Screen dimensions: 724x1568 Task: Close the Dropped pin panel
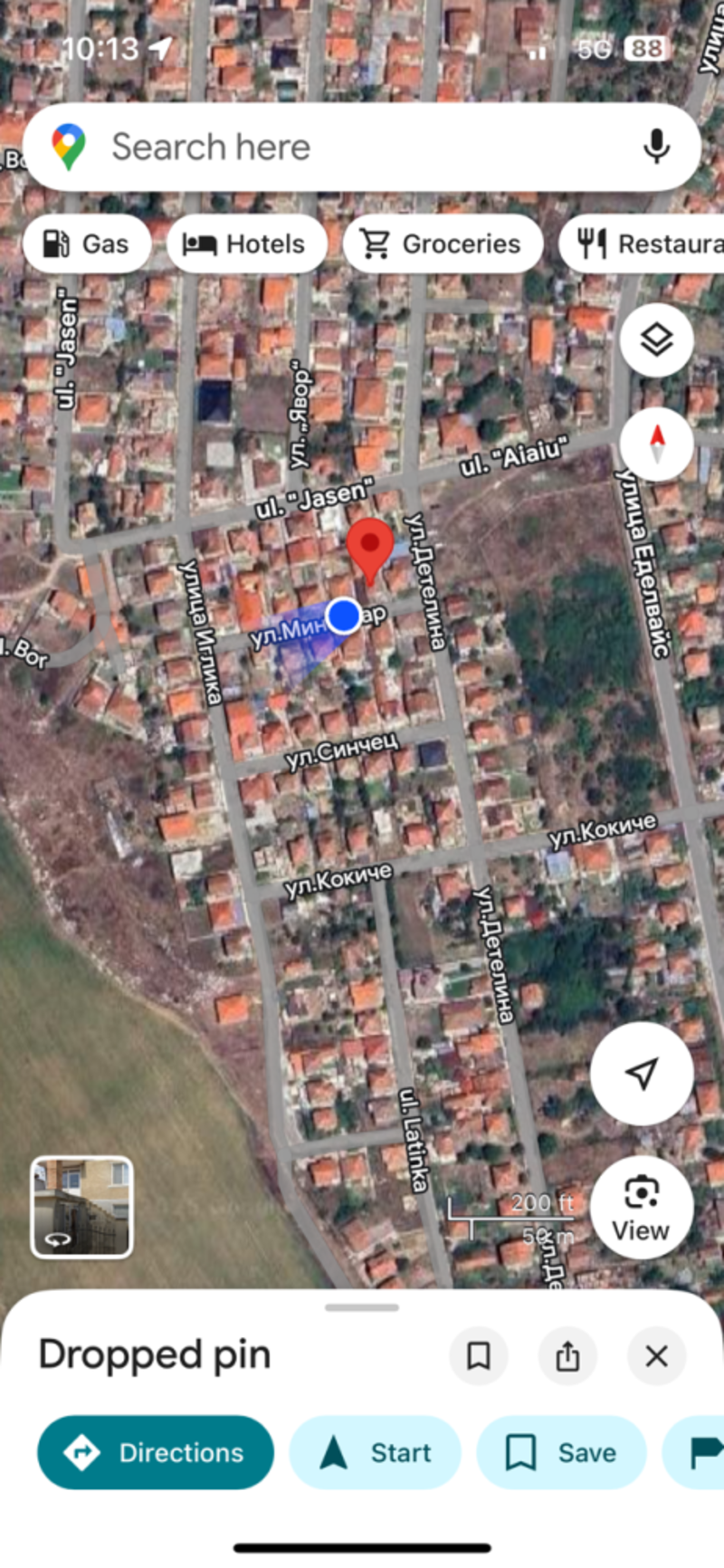(x=656, y=1355)
